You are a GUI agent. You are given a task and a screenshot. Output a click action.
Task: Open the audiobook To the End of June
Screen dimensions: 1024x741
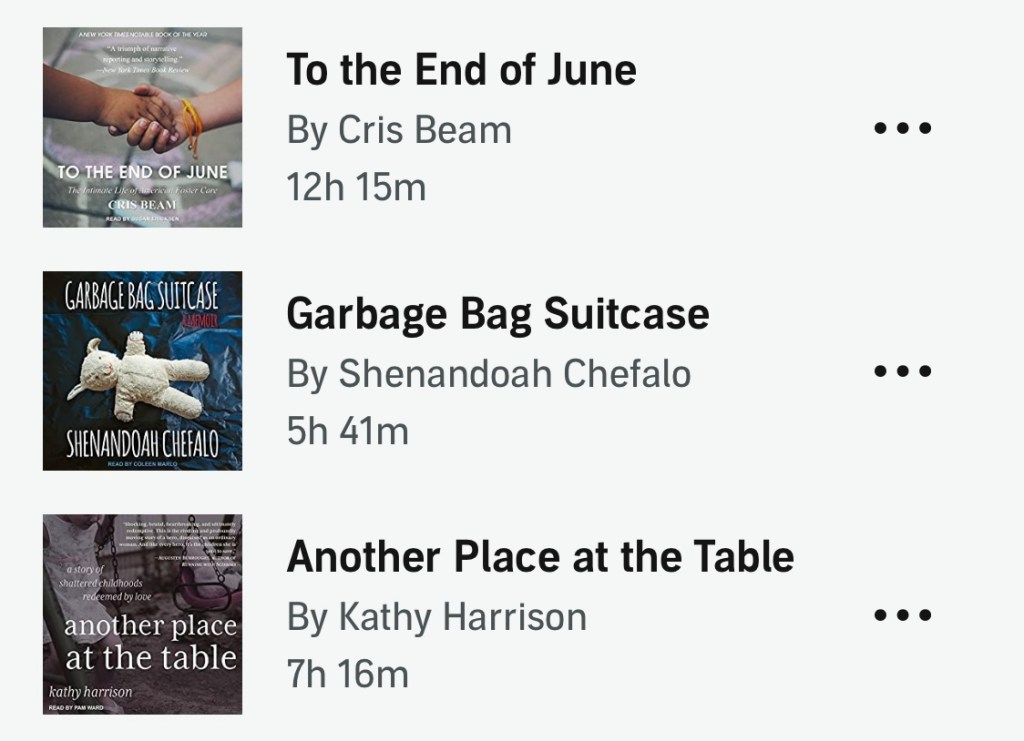(x=461, y=70)
